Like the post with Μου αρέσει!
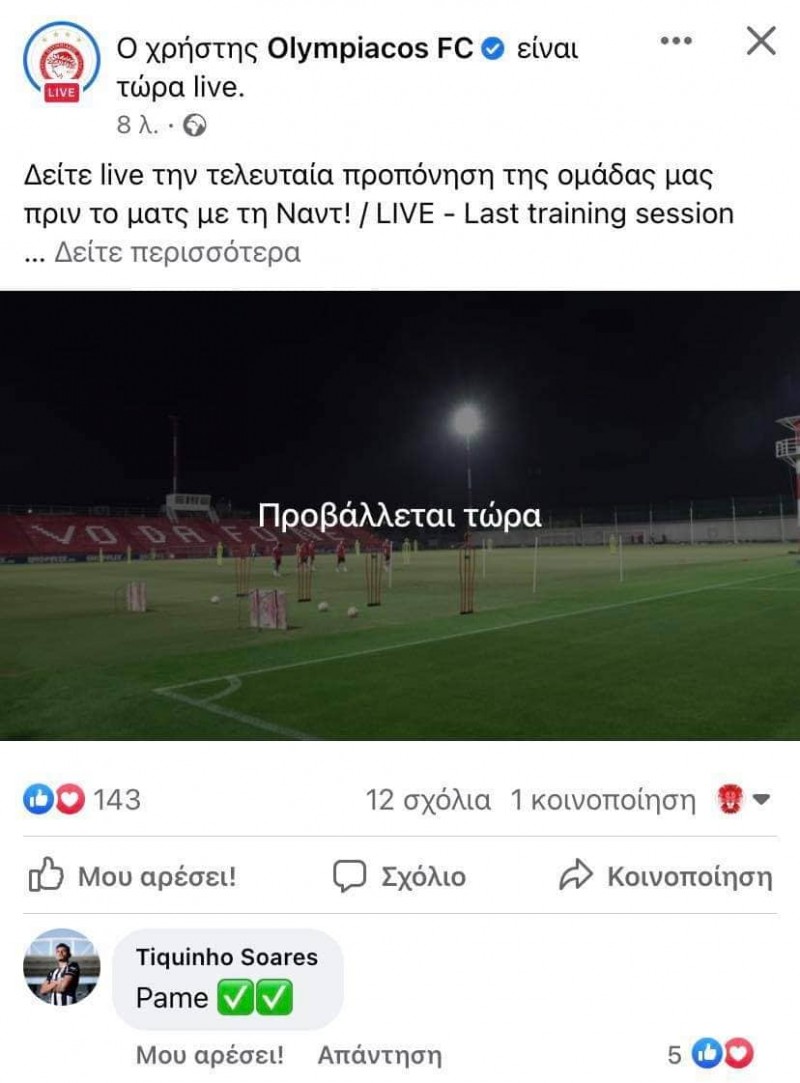The width and height of the screenshot is (800, 1083). point(133,877)
